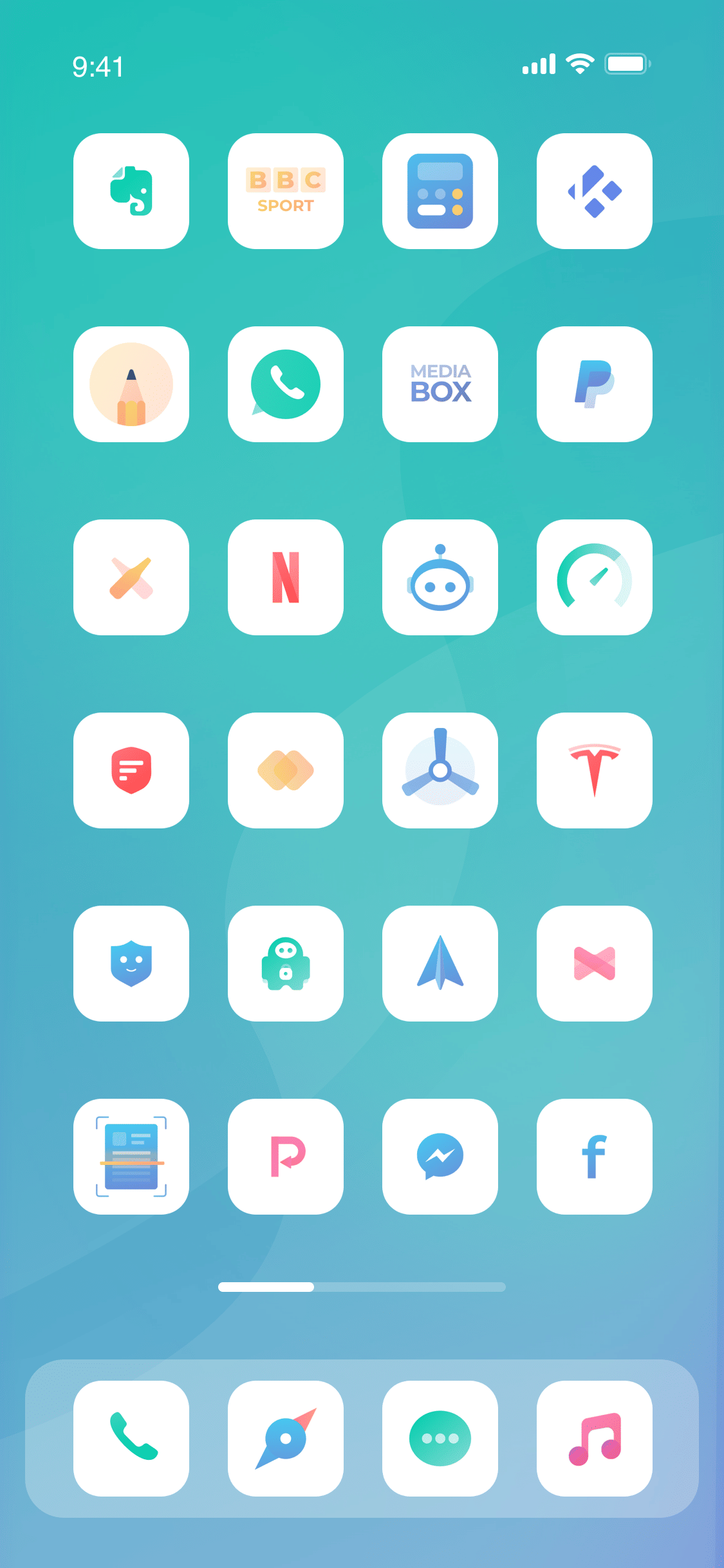Screen dimensions: 724x1568
Task: Open the Evernote elephant app
Action: click(131, 191)
